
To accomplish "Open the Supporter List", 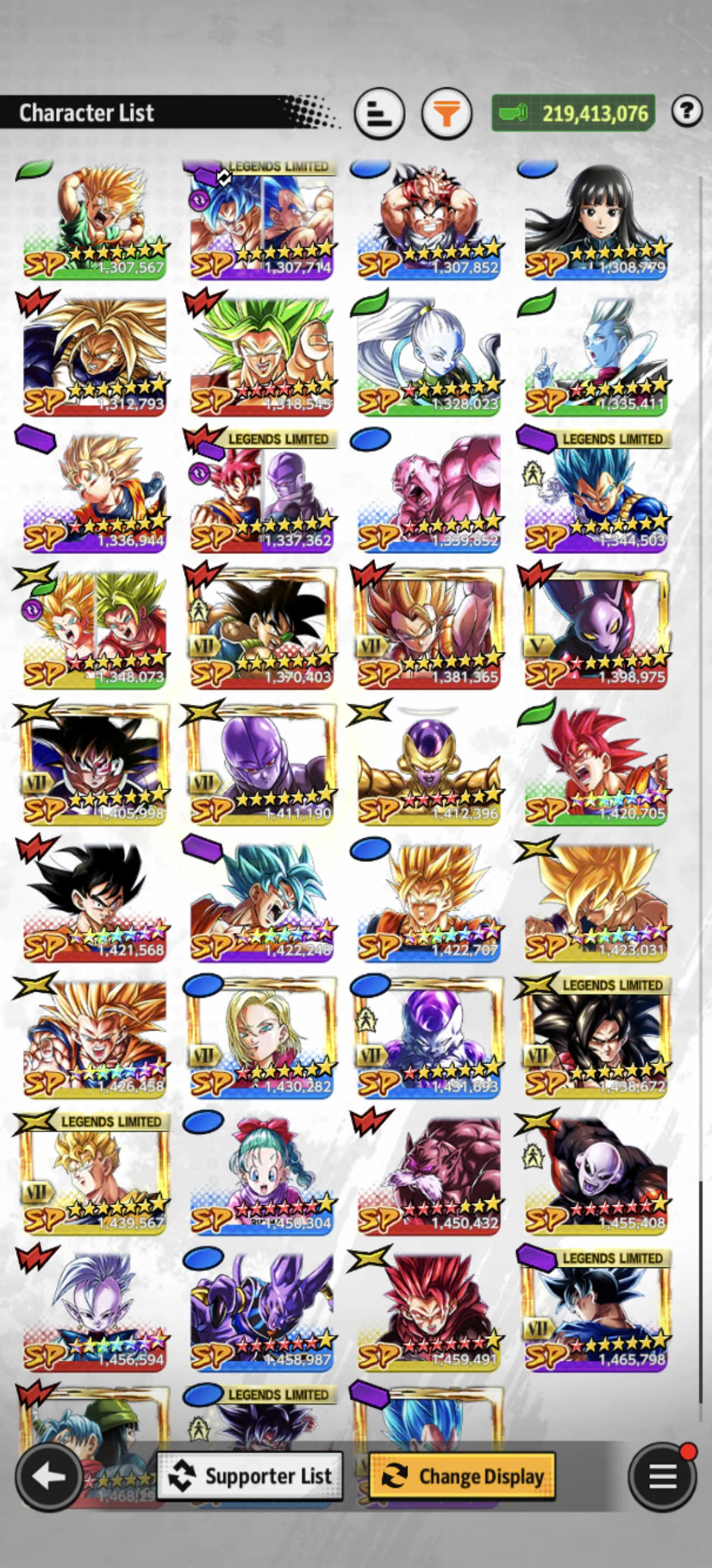I will [250, 1476].
